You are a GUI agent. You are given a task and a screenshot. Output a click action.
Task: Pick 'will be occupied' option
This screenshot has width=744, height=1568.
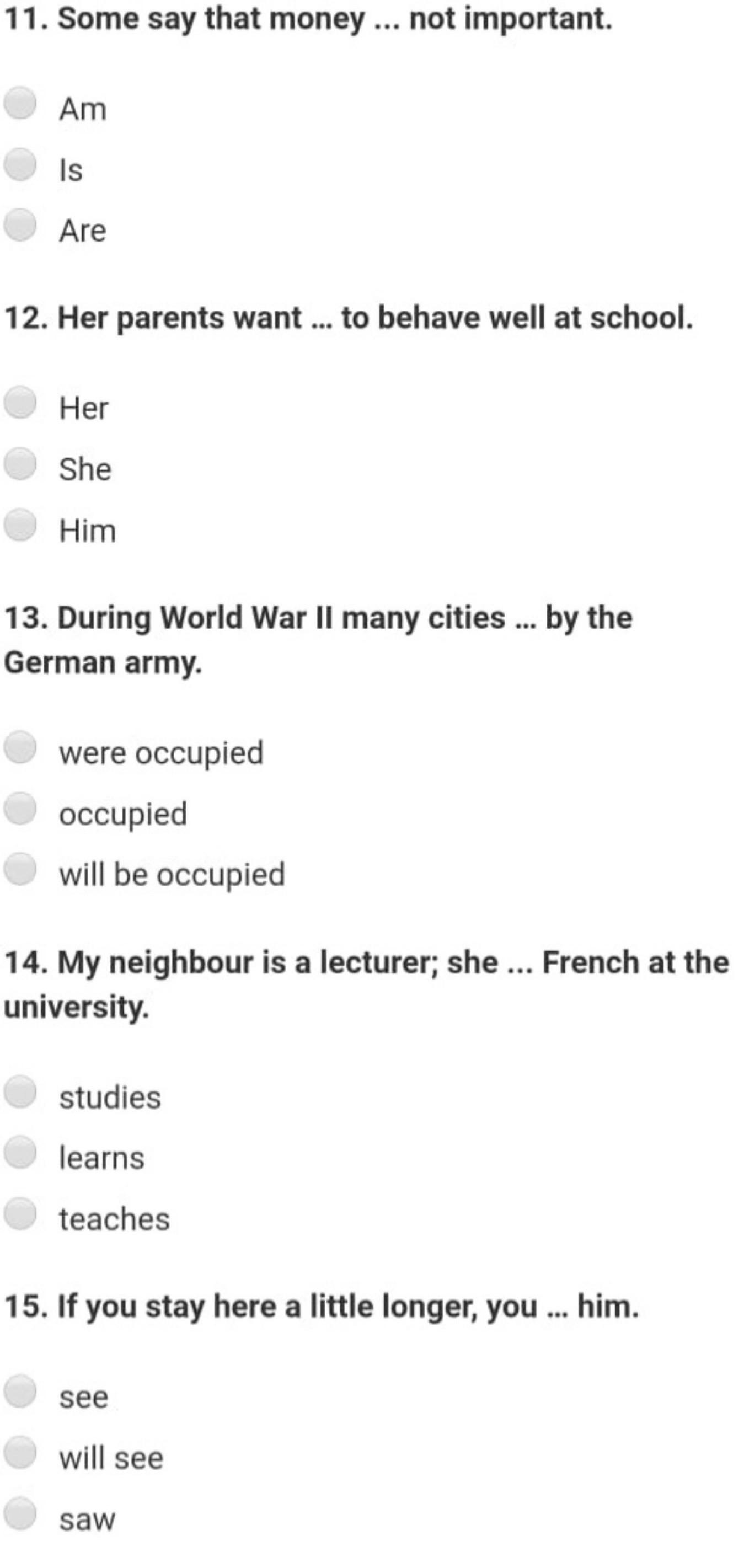click(x=21, y=869)
